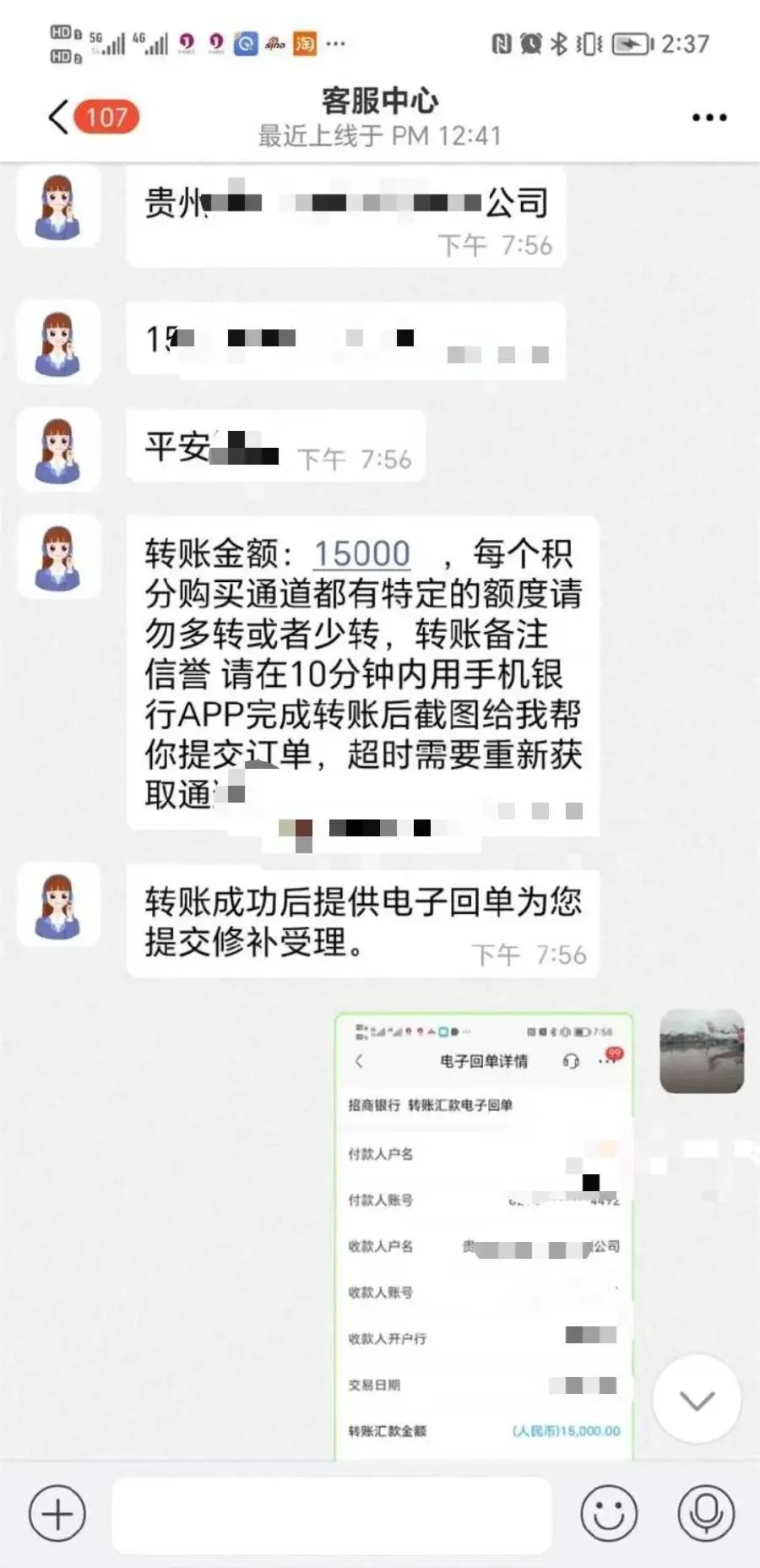The width and height of the screenshot is (760, 1568).
Task: Tap the microphone voice input icon
Action: 706,1514
